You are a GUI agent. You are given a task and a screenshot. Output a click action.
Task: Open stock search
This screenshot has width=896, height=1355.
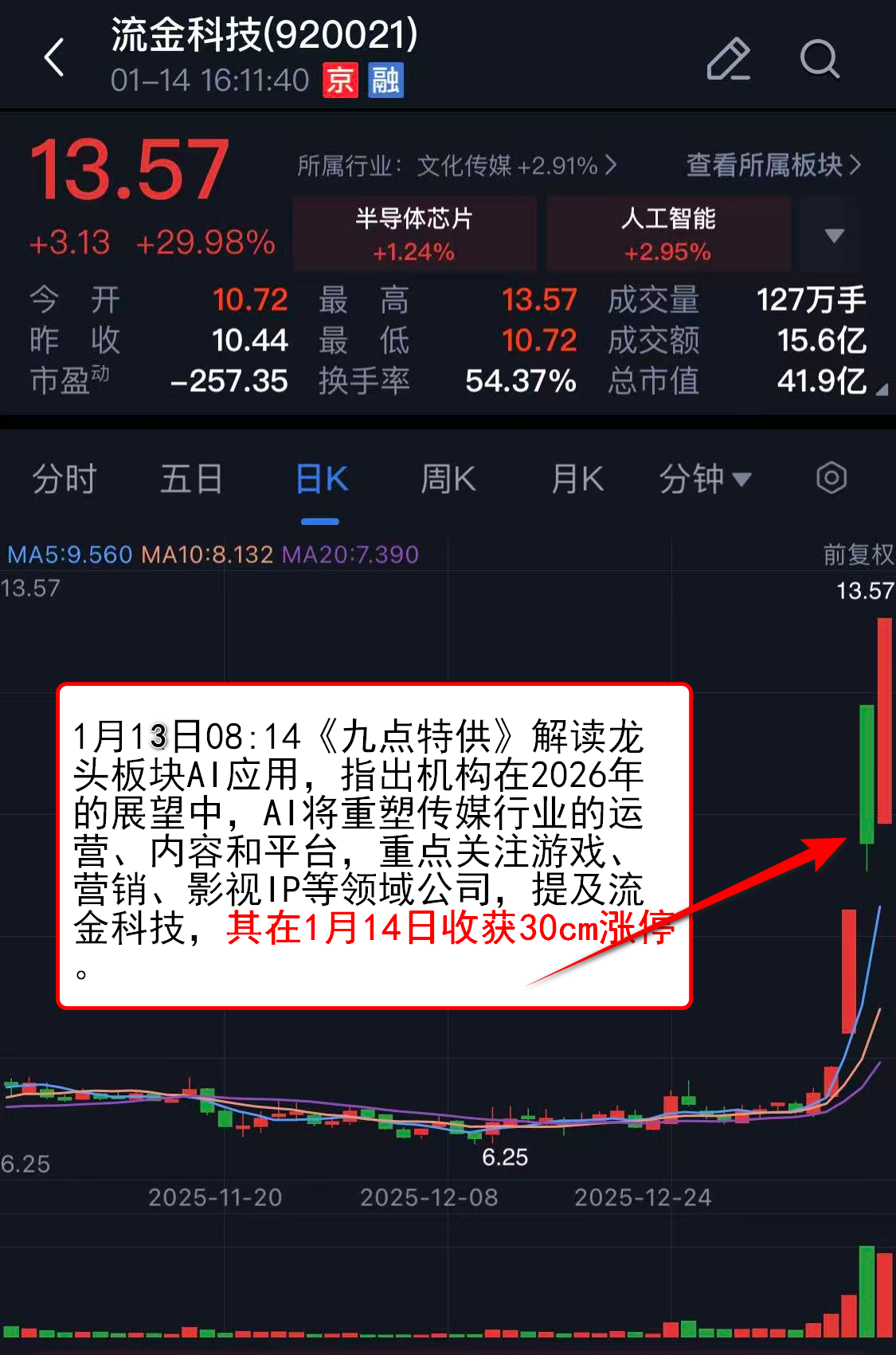point(819,59)
